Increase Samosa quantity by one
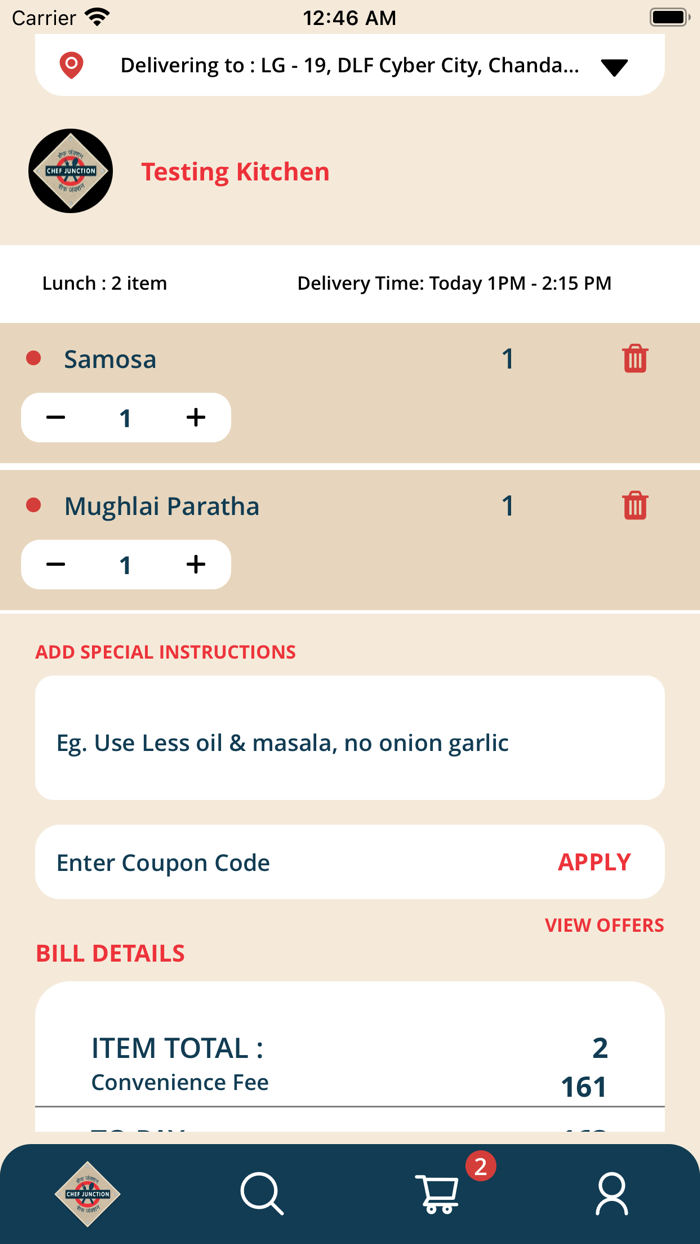The height and width of the screenshot is (1244, 700). click(x=196, y=418)
